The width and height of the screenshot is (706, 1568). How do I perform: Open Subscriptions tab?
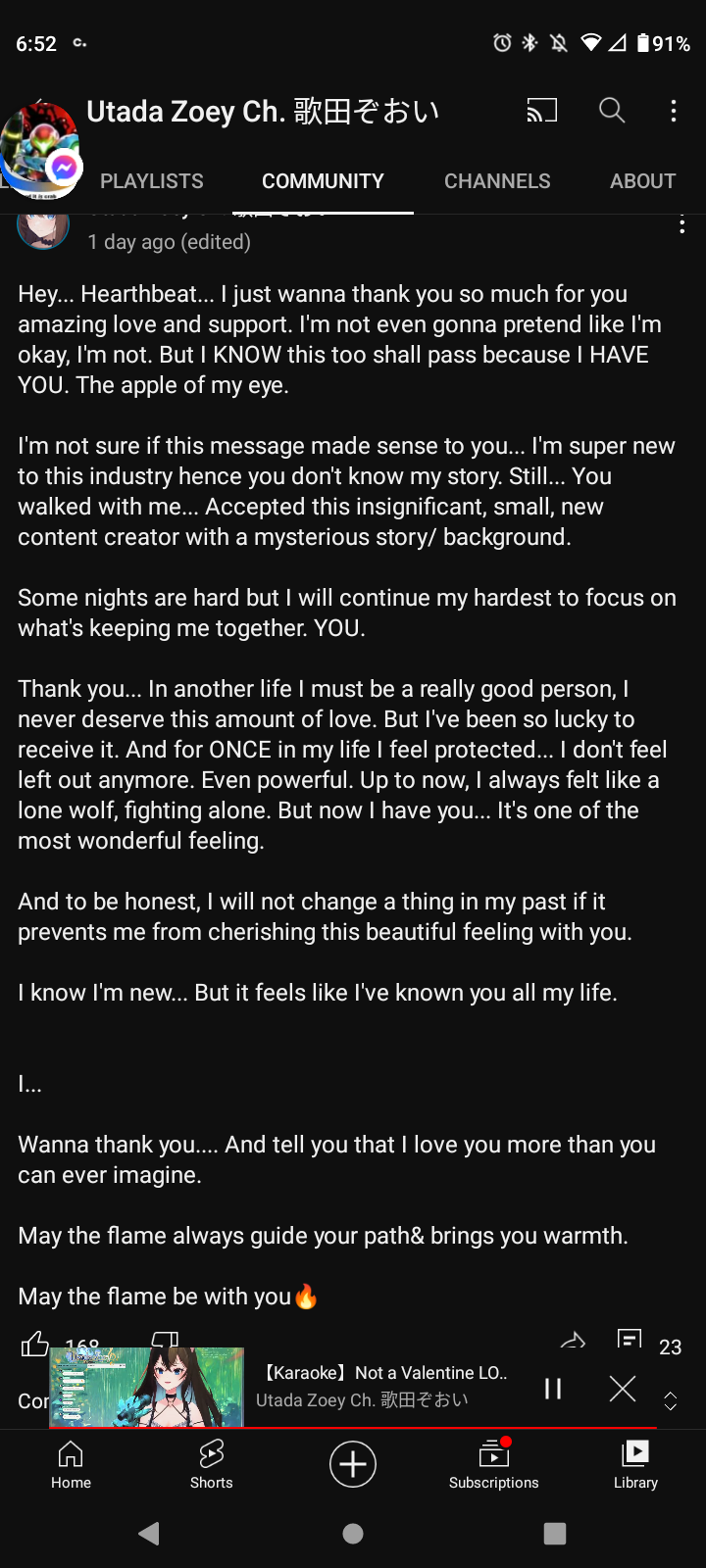(x=494, y=1464)
